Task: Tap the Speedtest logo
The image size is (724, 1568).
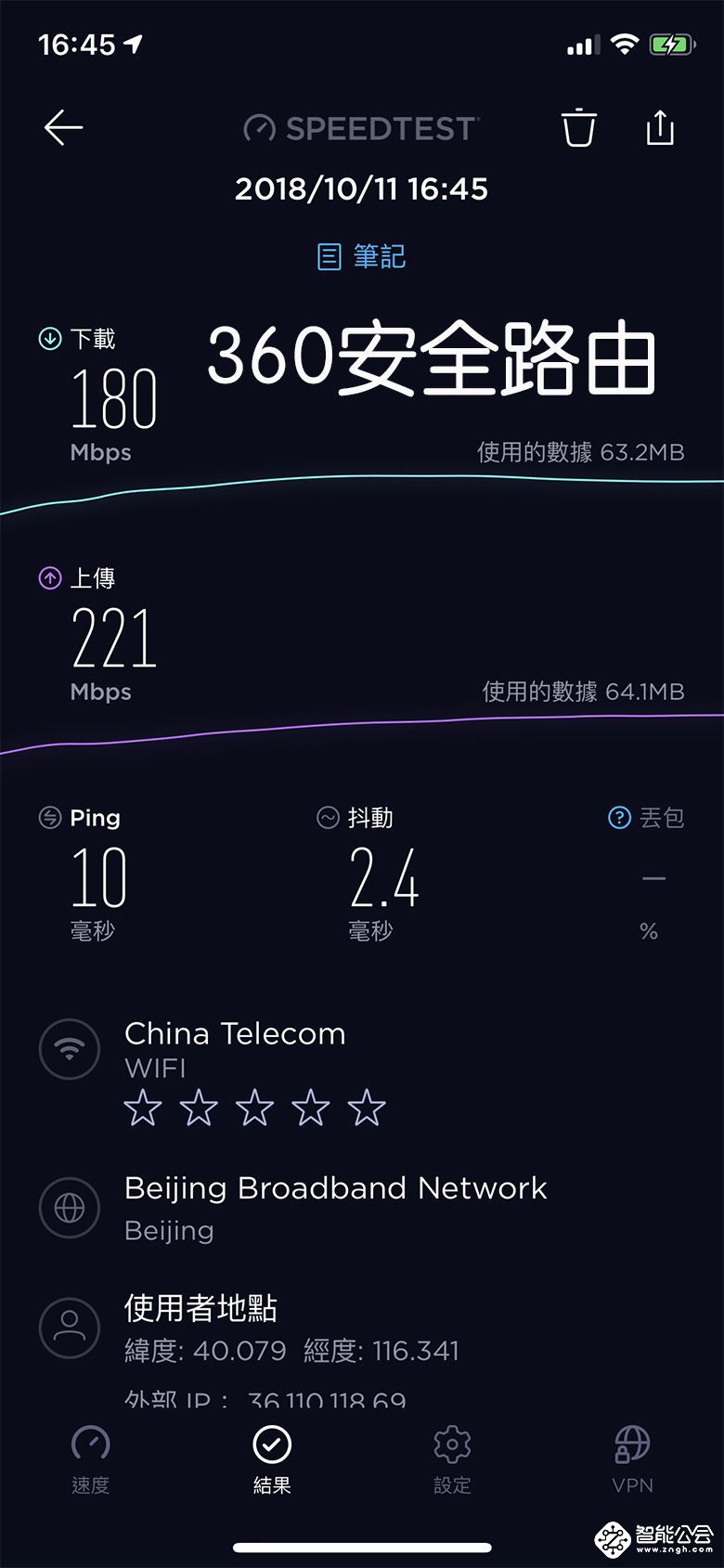Action: point(361,128)
